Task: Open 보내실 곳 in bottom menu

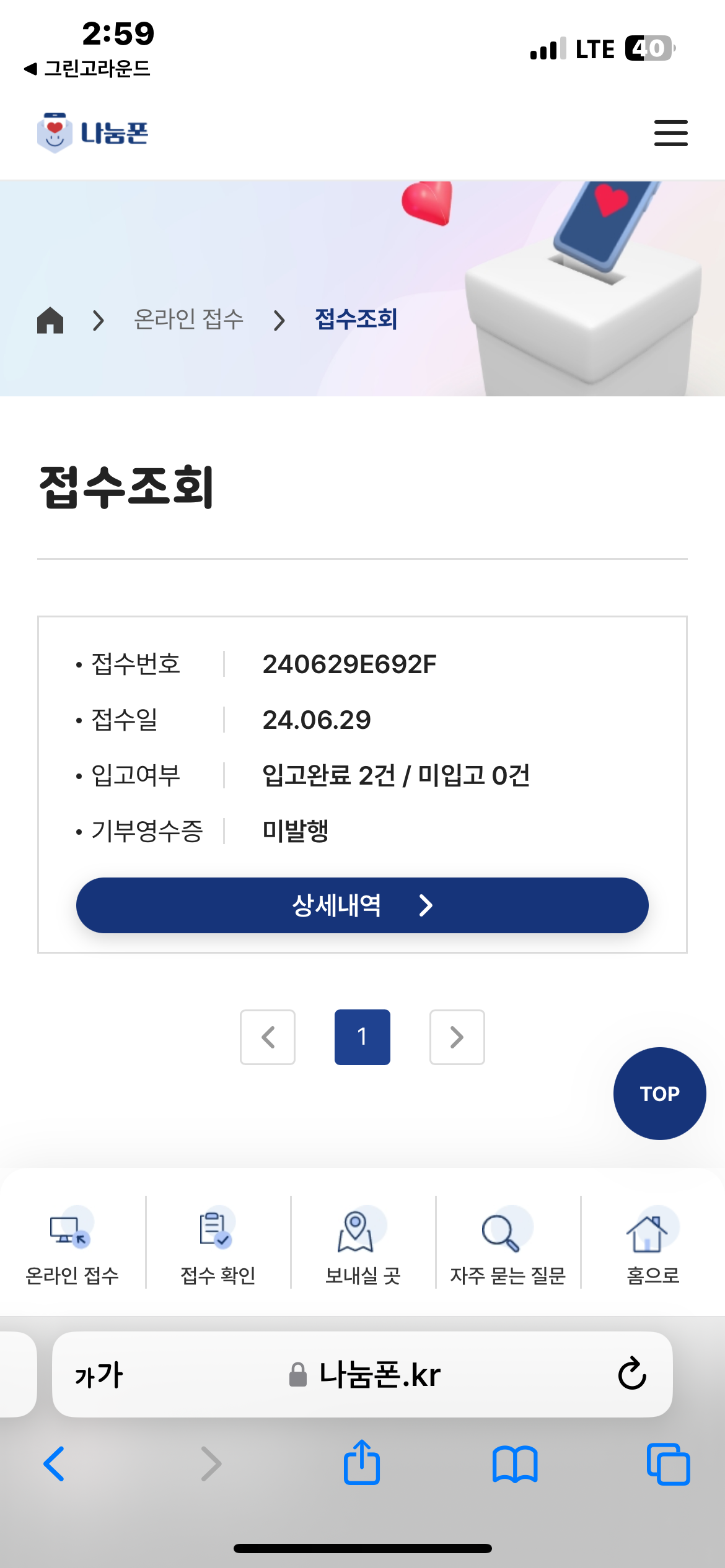Action: coord(362,1245)
